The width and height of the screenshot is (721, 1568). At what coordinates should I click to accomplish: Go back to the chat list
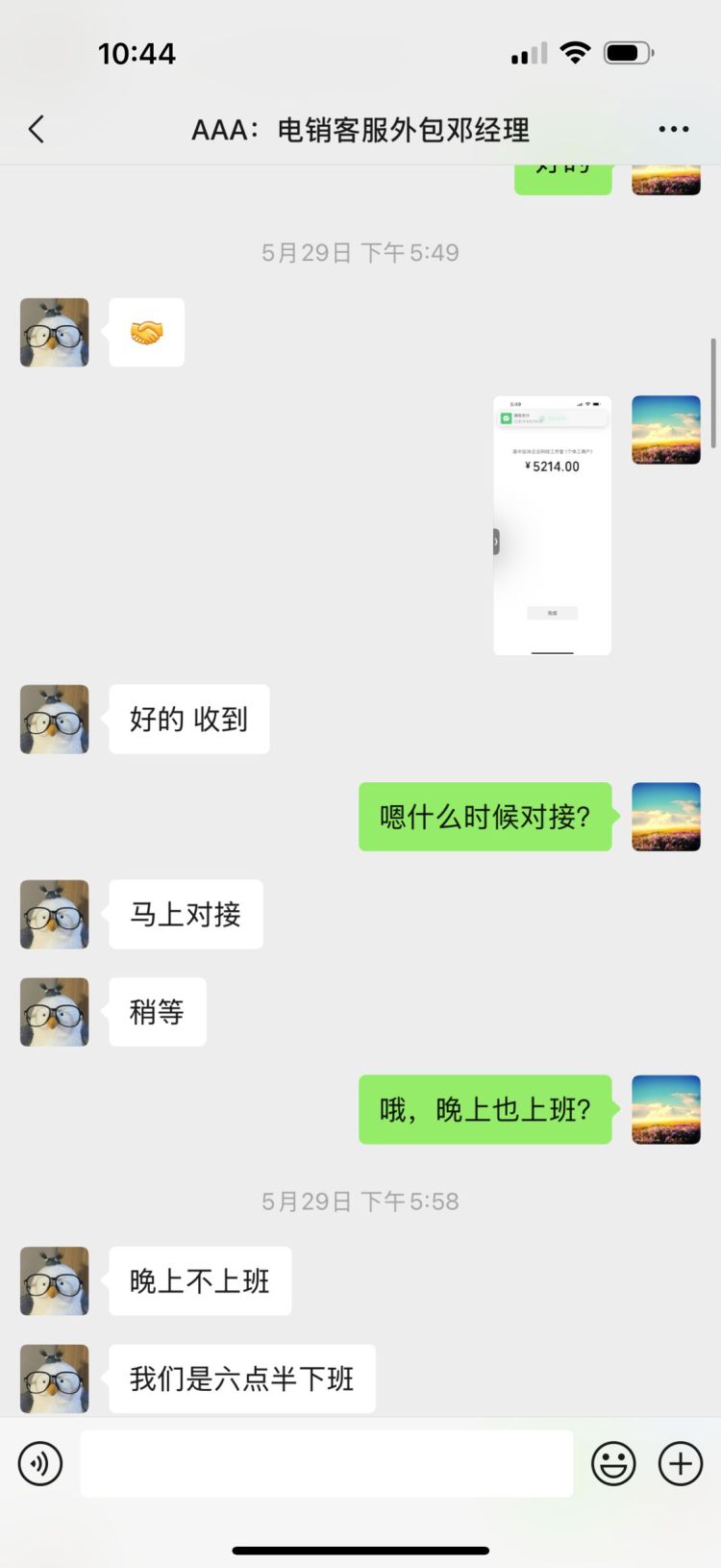(37, 129)
